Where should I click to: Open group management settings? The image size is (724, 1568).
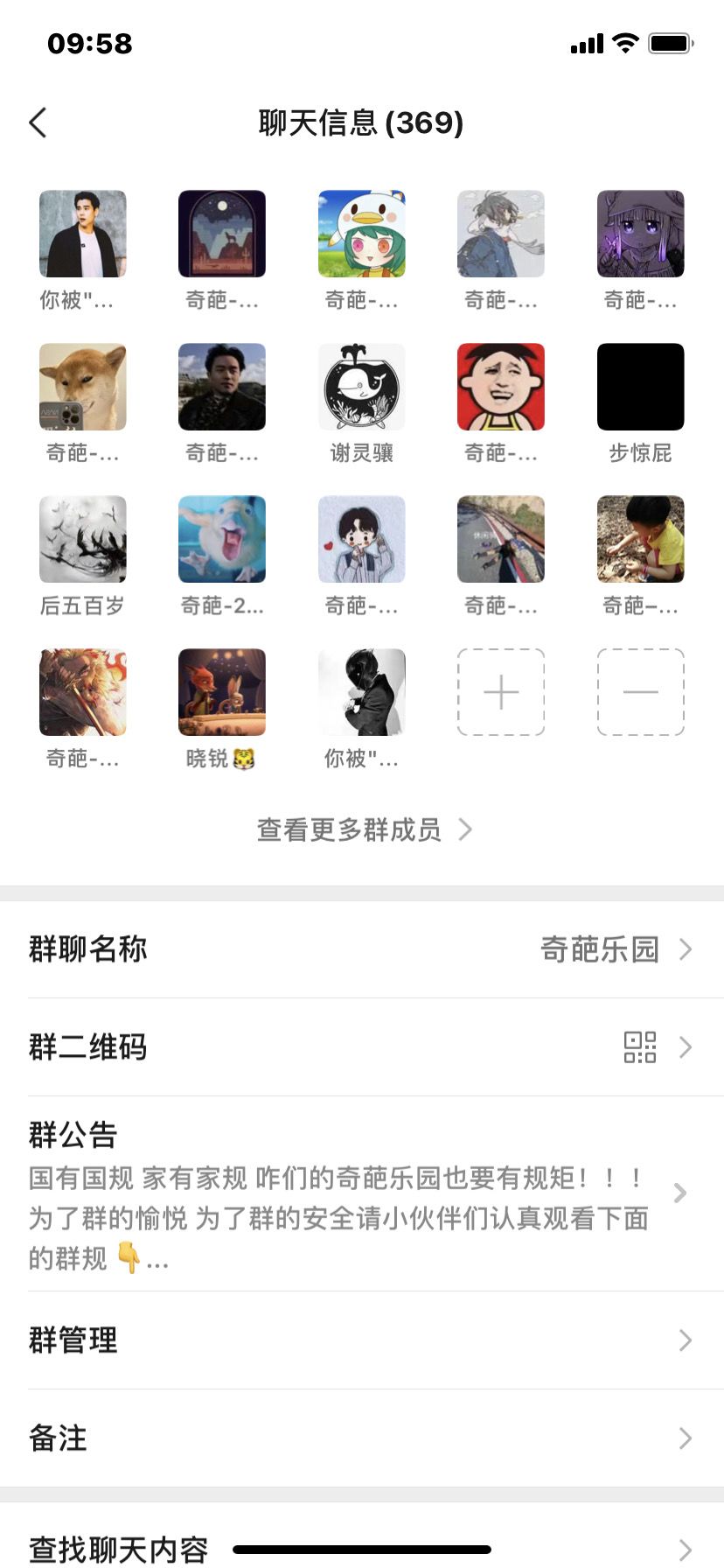coord(362,1340)
